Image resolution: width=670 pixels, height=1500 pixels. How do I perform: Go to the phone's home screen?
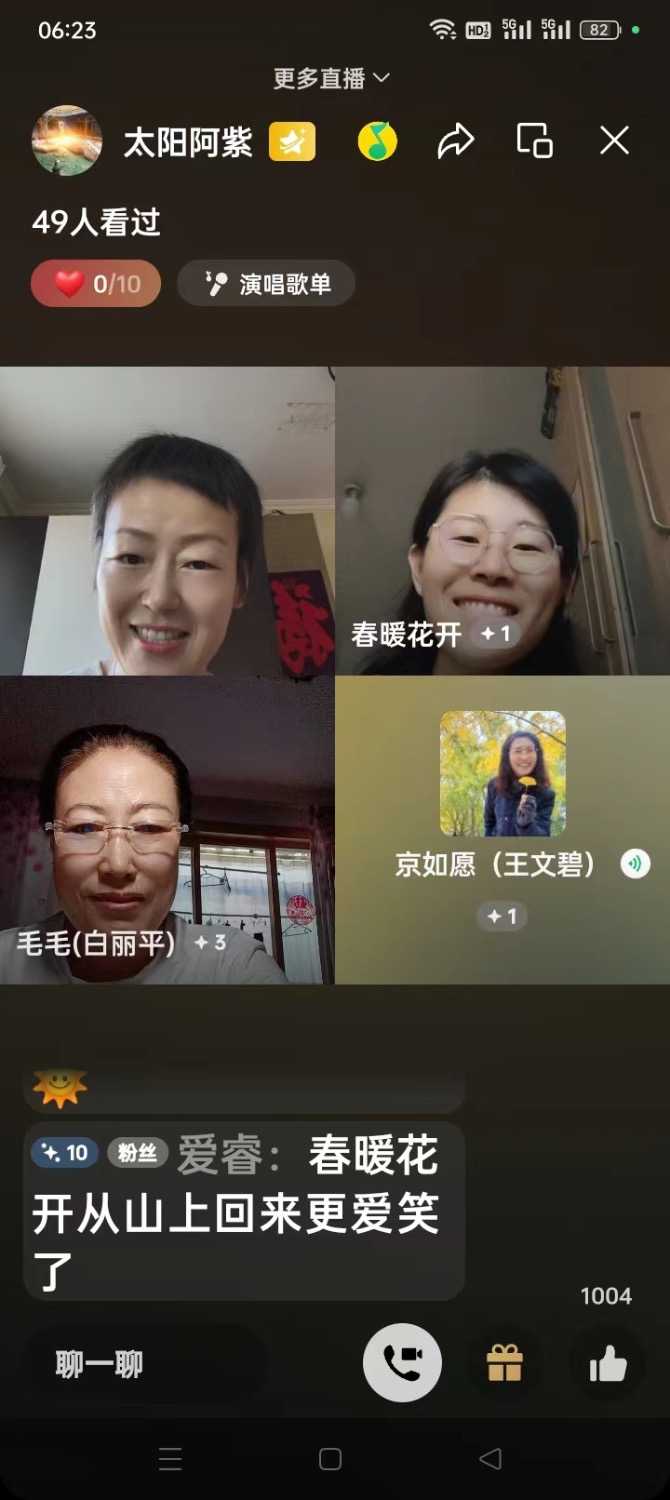click(x=330, y=1459)
